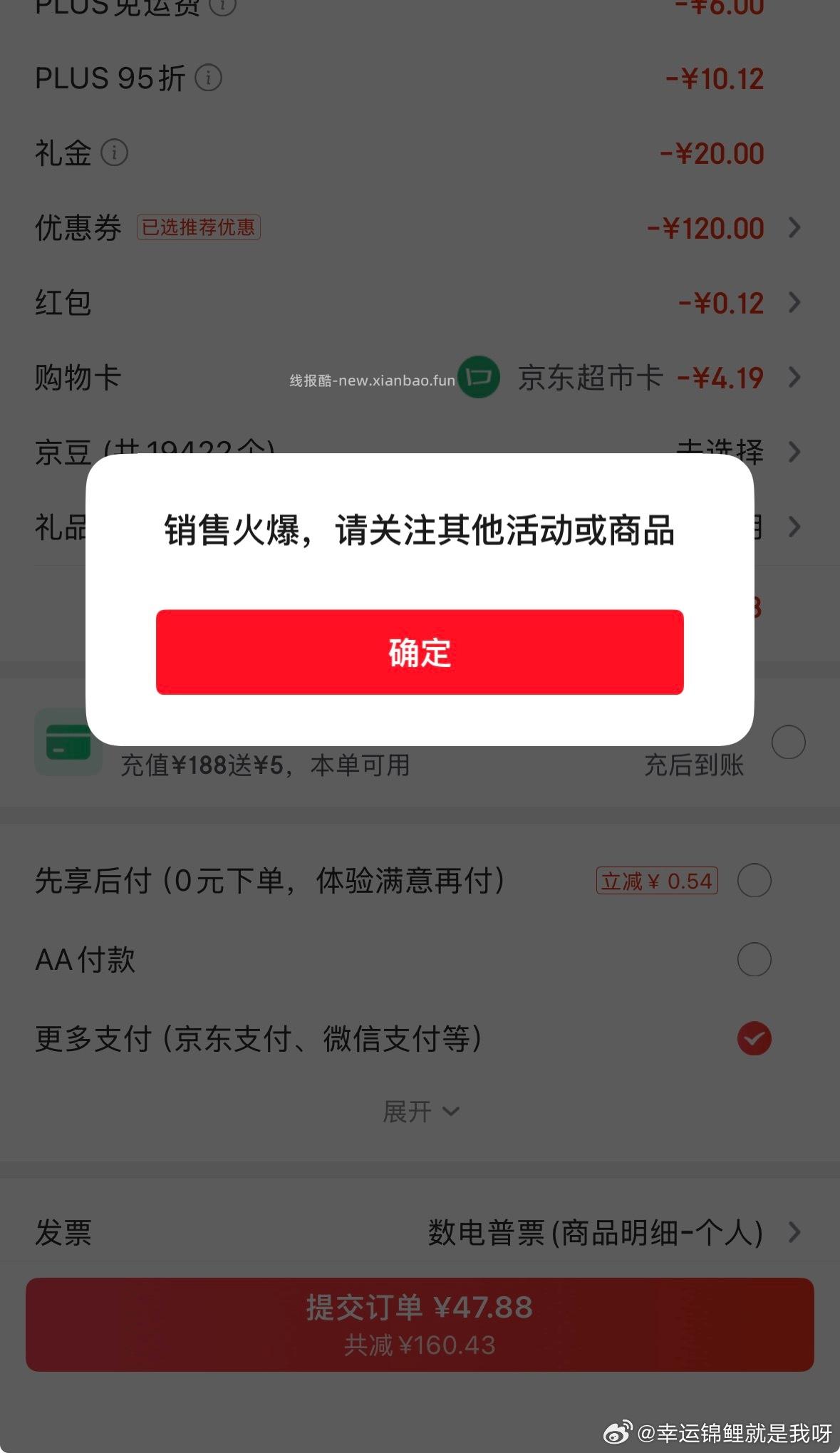
Task: Open the 购物卡 京东超市卡 details arrow
Action: click(x=793, y=377)
